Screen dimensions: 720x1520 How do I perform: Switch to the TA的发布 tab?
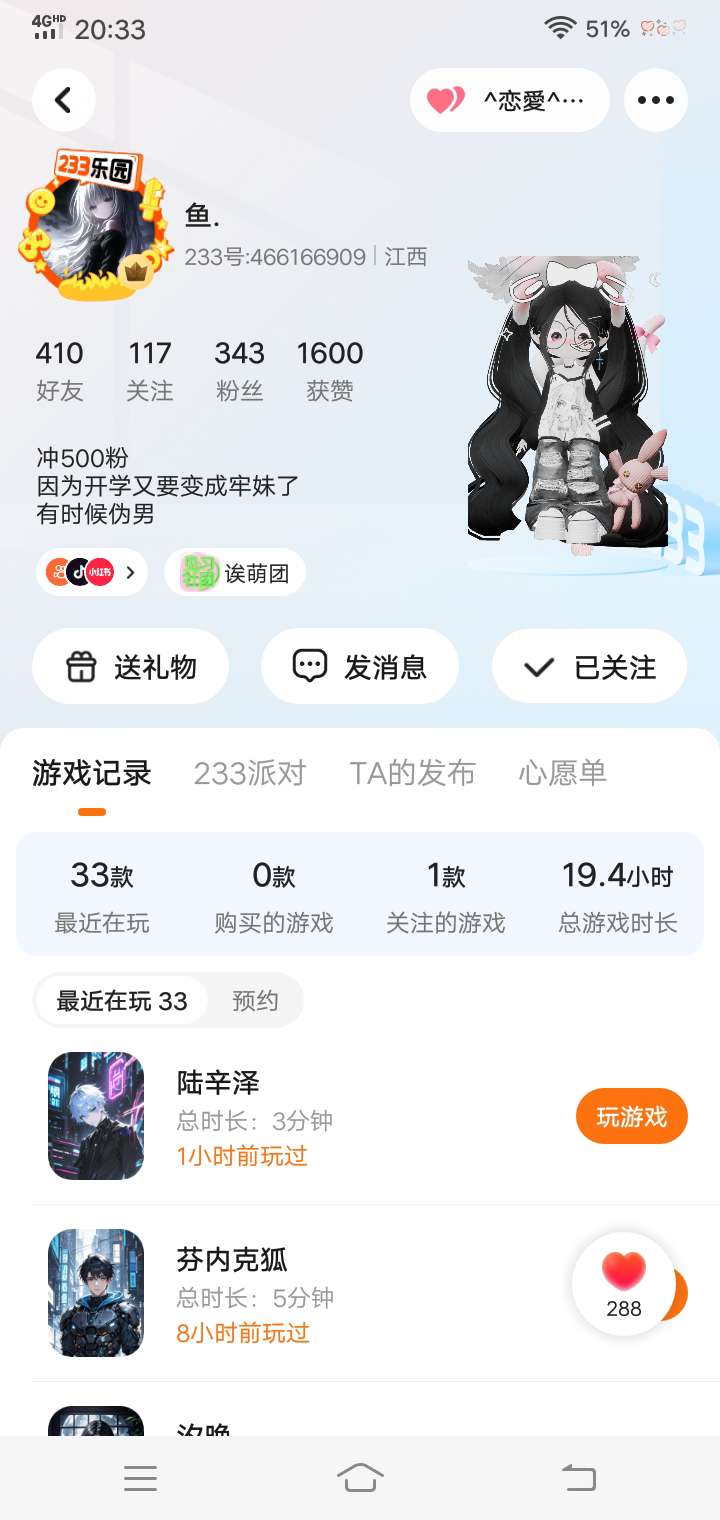tap(412, 773)
